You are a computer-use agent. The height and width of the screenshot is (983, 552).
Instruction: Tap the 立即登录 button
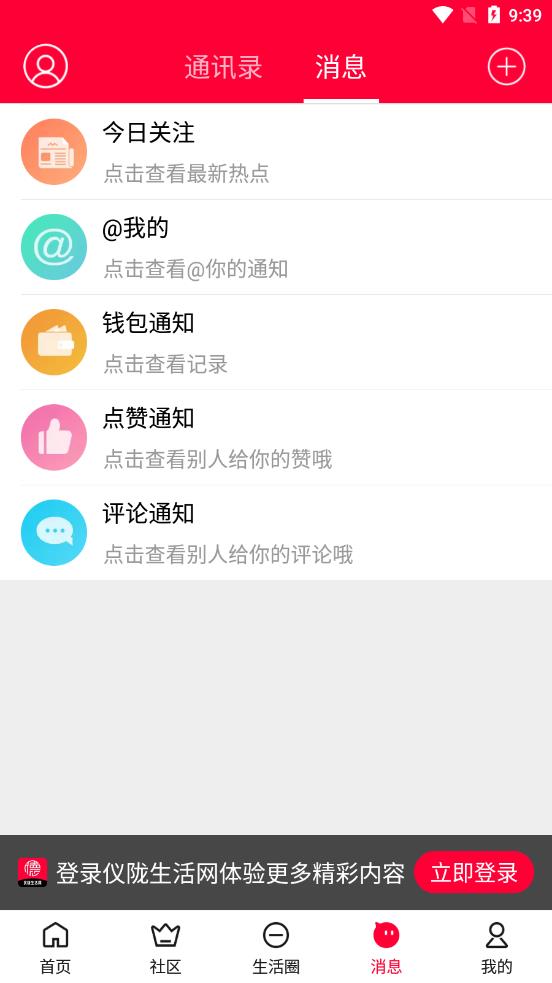pyautogui.click(x=474, y=872)
